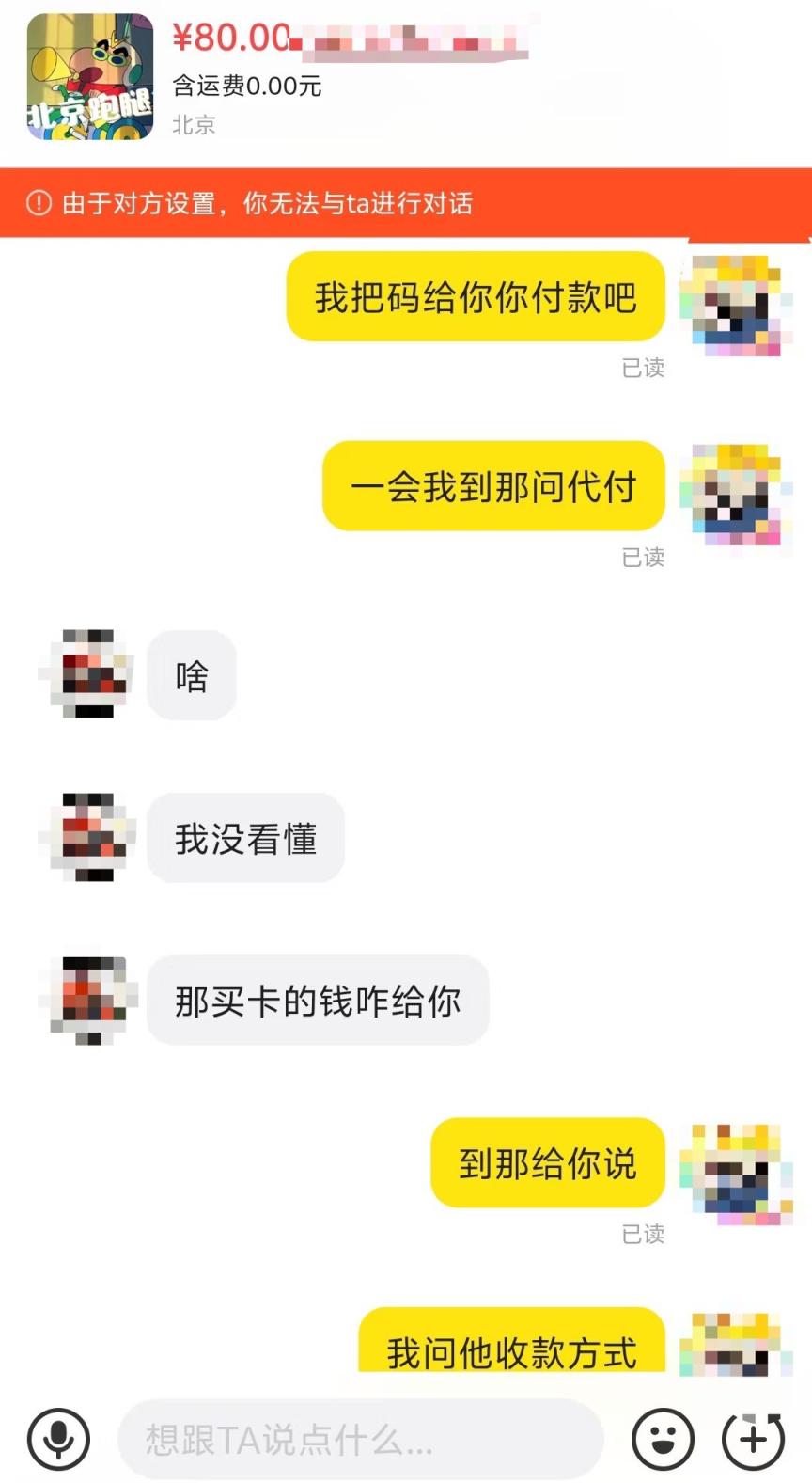Open the emoji picker
Screen dimensions: 812x1483
663,1438
